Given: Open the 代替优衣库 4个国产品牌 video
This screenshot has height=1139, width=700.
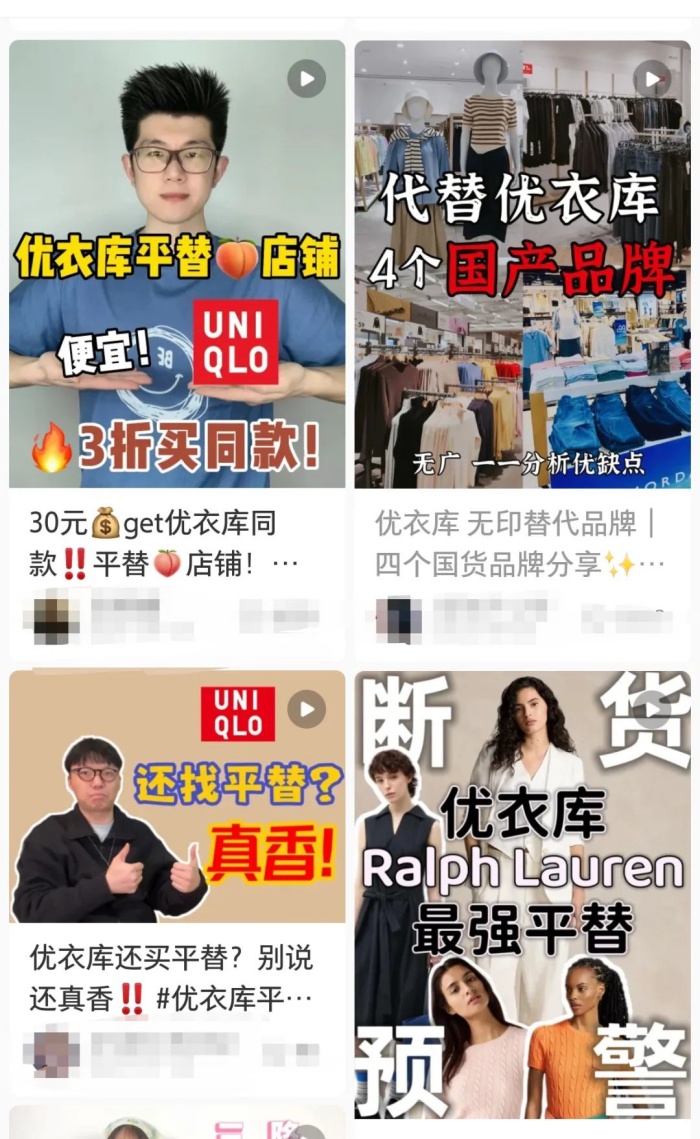Looking at the screenshot, I should [522, 264].
